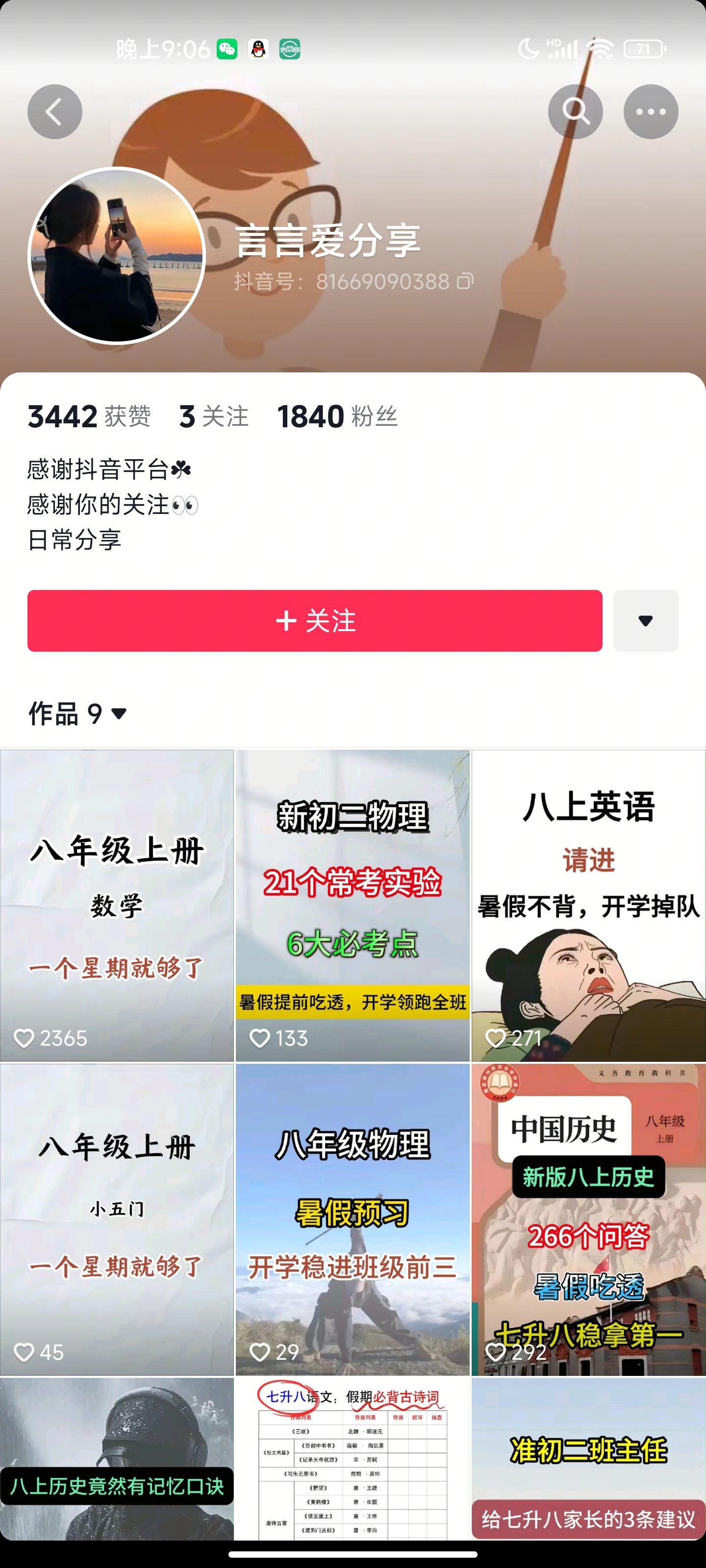Screen dimensions: 706x1568
Task: Open the 作品 9 sorting dropdown
Action: pos(77,714)
